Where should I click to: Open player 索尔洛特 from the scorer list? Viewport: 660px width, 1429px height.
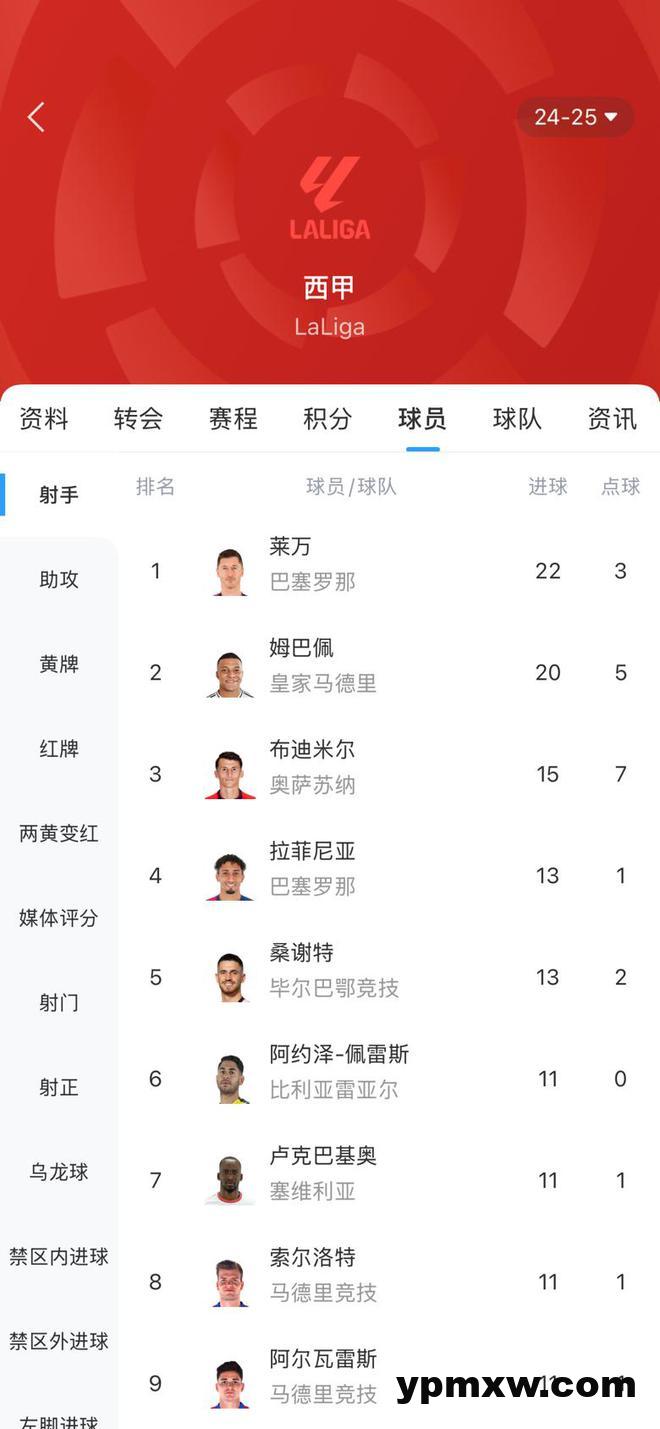click(312, 1258)
